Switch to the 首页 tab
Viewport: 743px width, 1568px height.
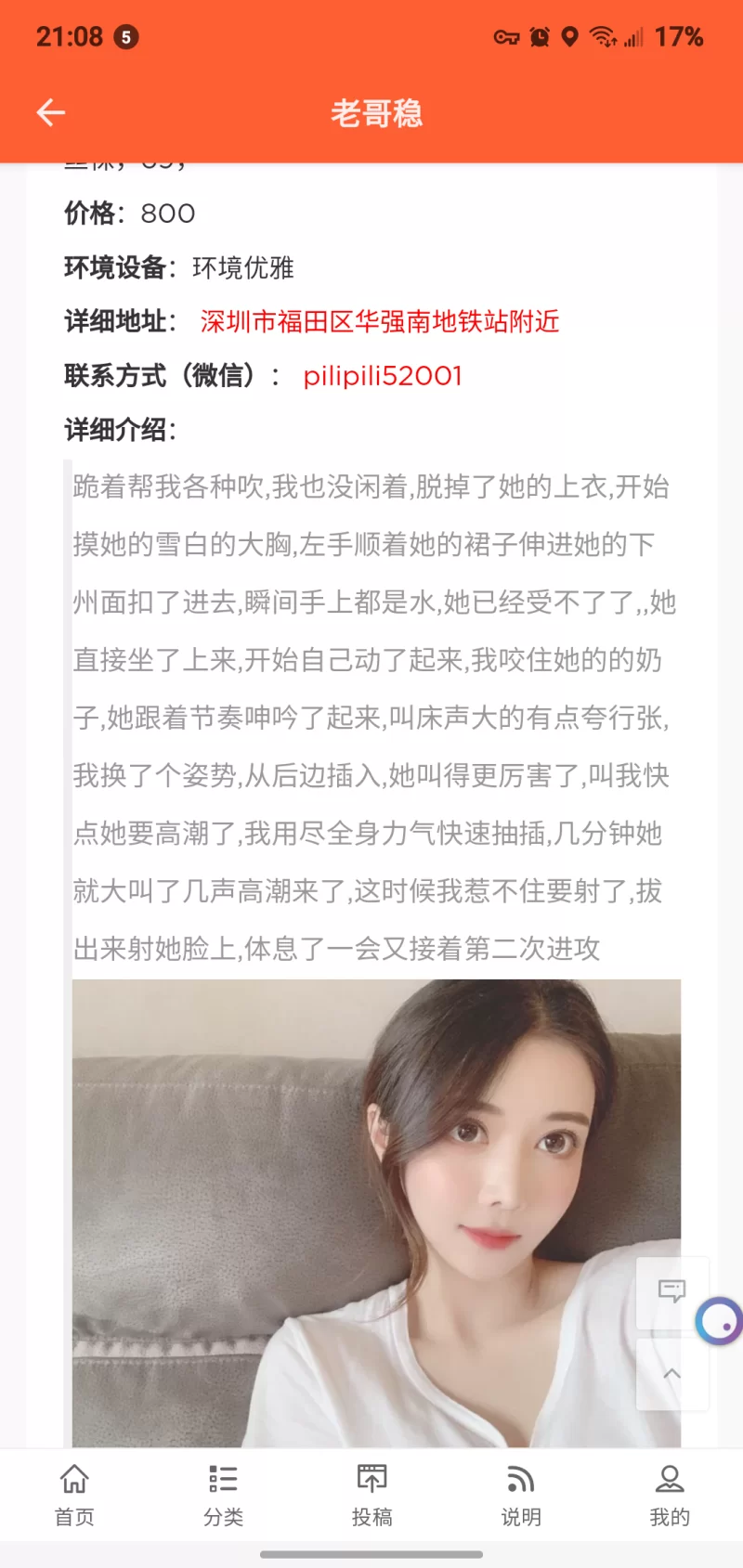pos(74,1494)
